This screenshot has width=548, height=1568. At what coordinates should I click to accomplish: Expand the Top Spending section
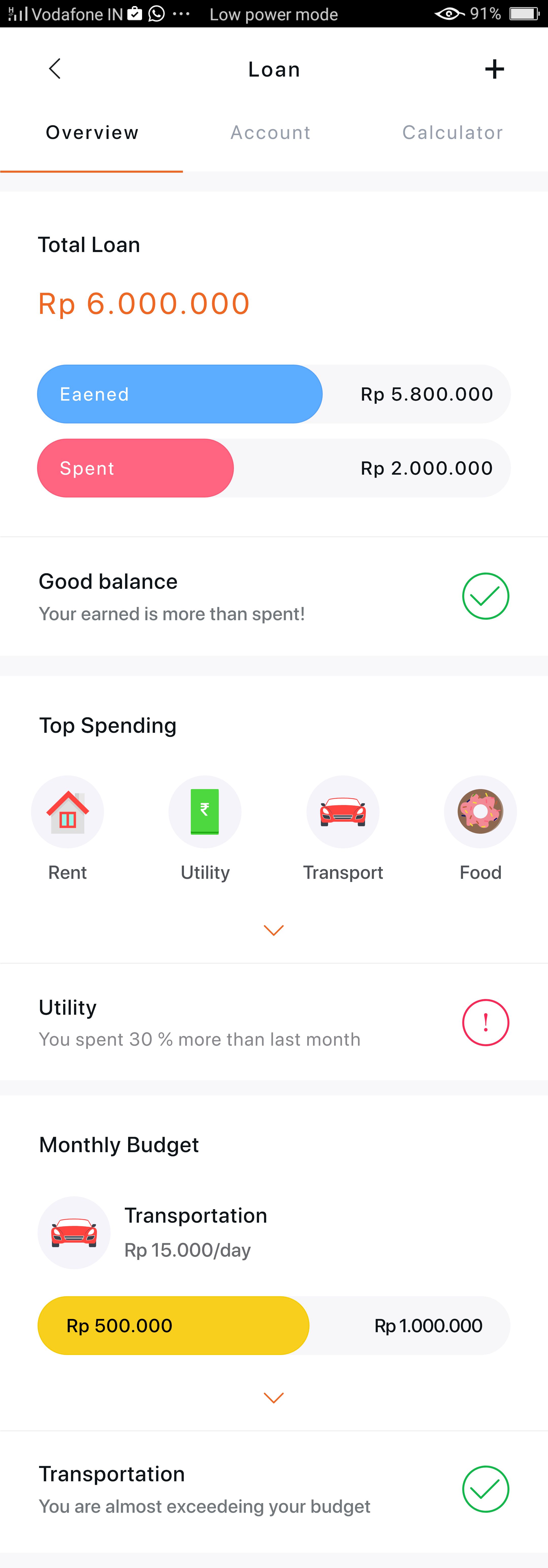273,930
